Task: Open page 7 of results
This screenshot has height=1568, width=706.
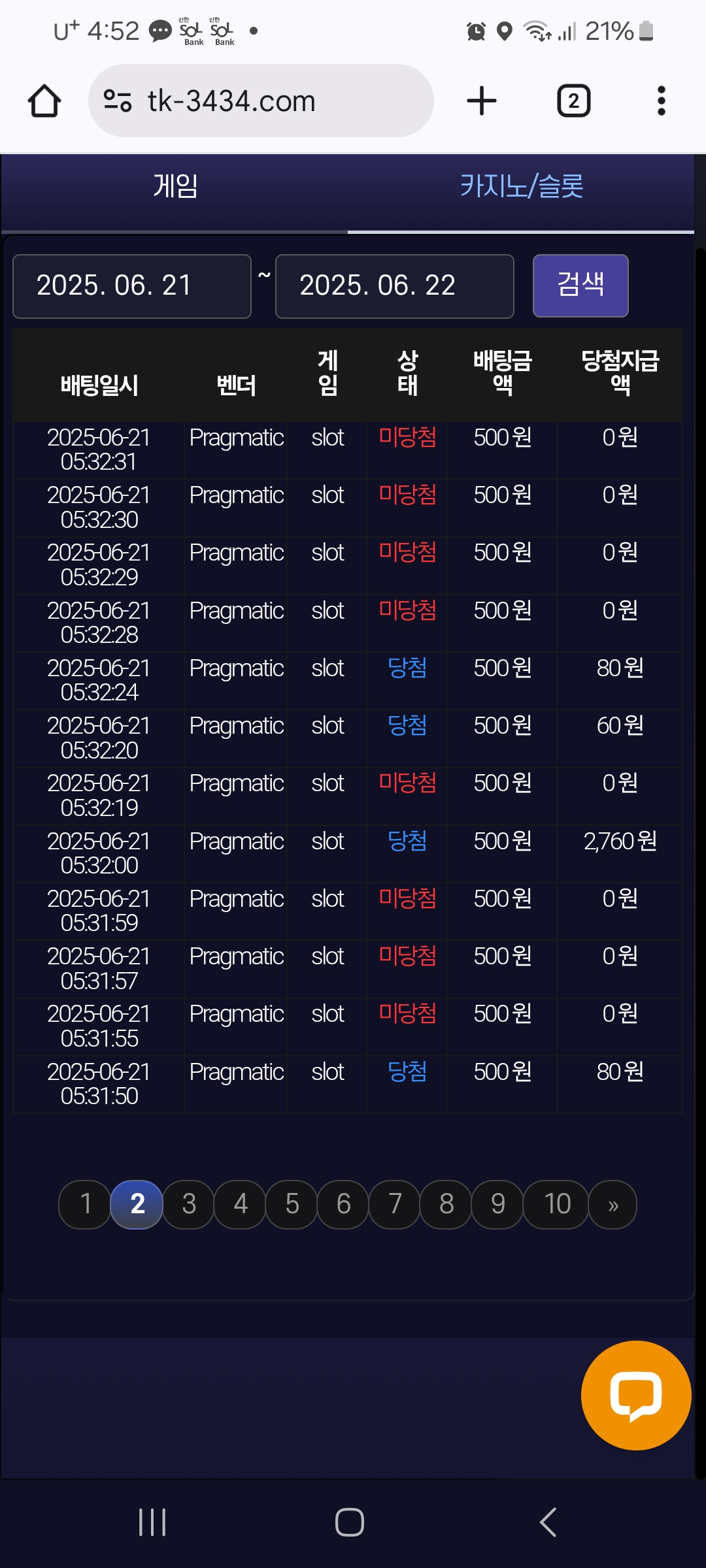Action: (395, 1204)
